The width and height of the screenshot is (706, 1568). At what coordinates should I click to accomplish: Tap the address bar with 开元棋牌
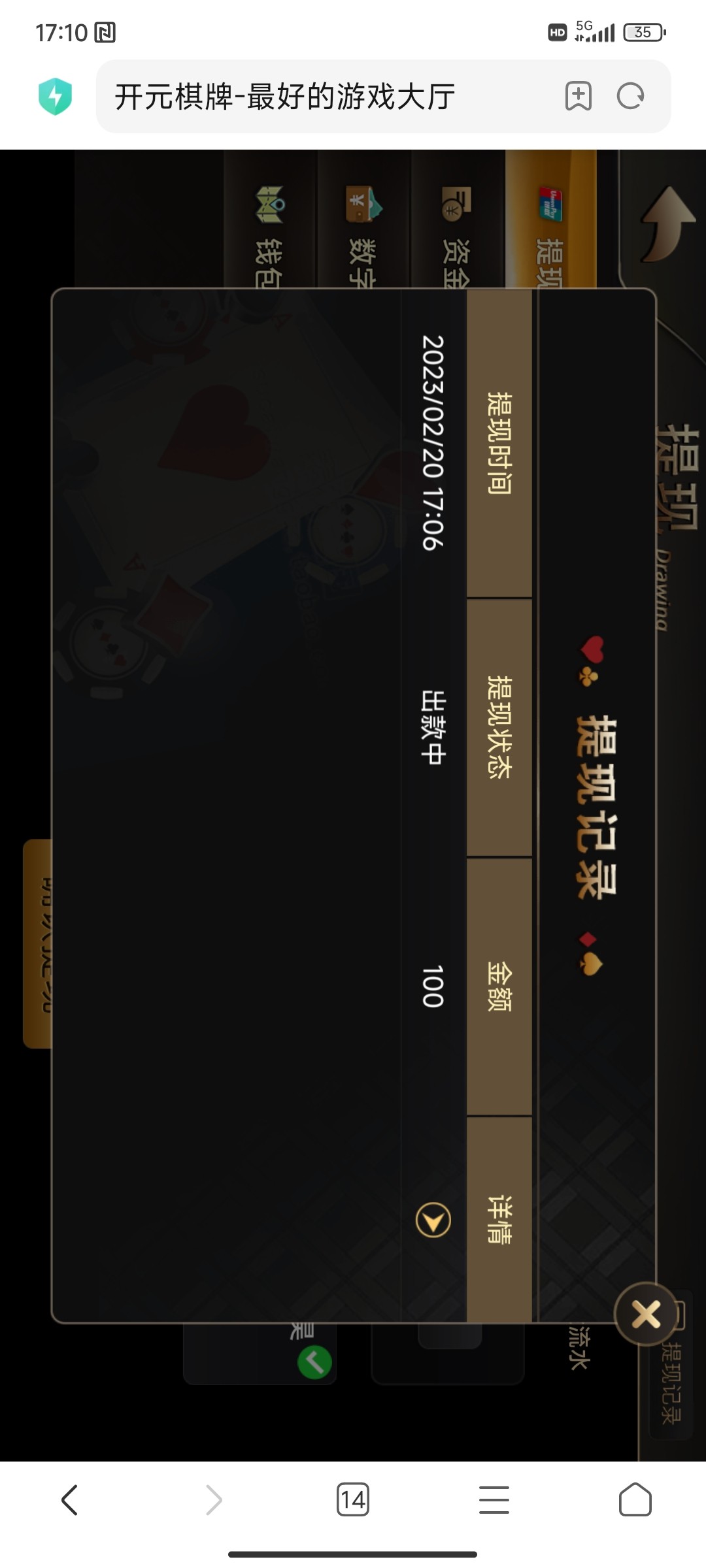(x=327, y=97)
